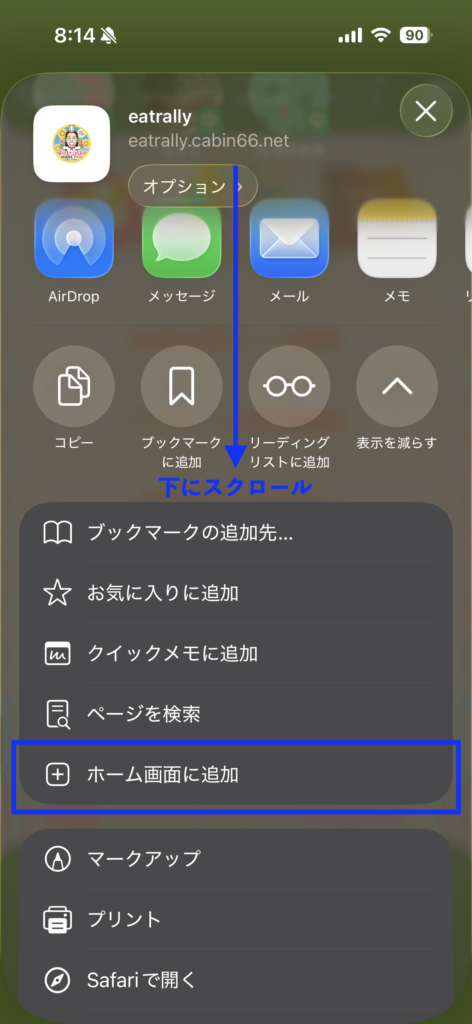Share through メッセージ app
This screenshot has width=472, height=1024.
point(181,251)
